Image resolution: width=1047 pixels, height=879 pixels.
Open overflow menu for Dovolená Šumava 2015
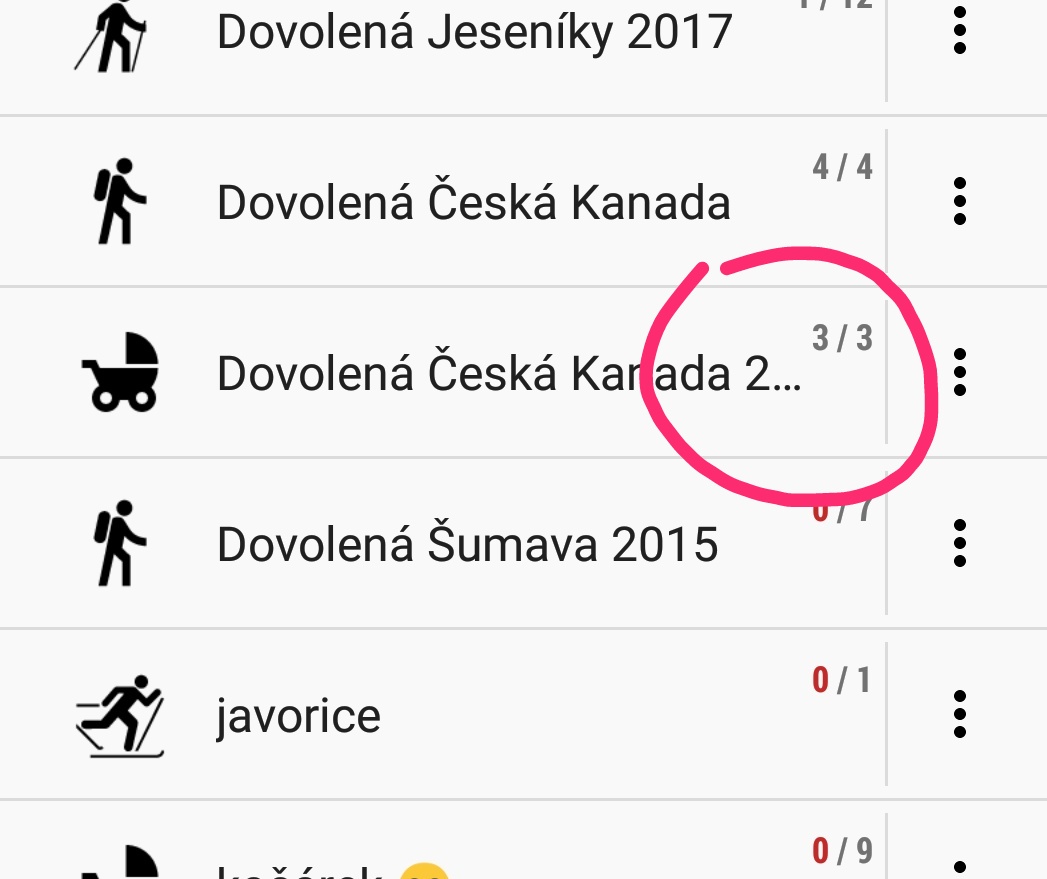pyautogui.click(x=960, y=544)
